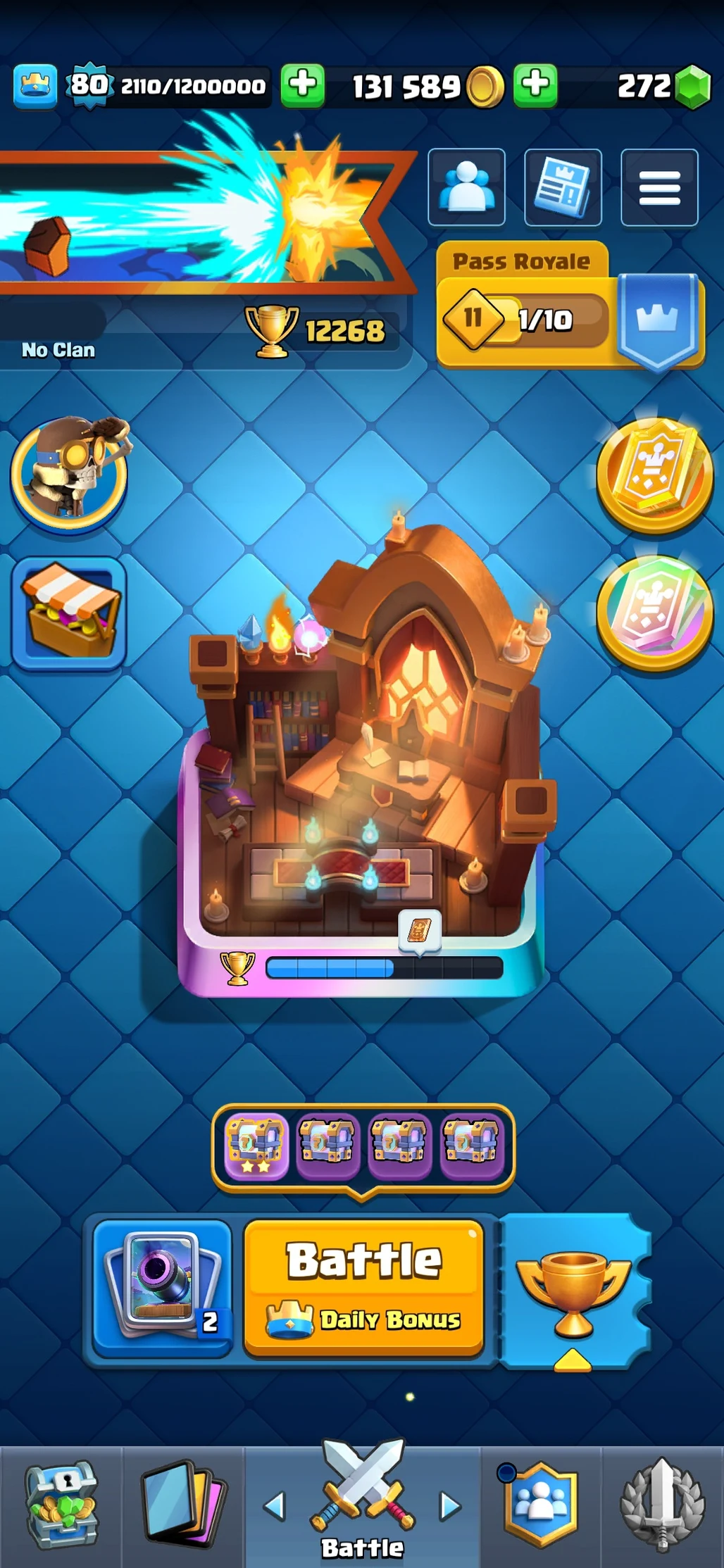Open the gold banner token icon
Image resolution: width=724 pixels, height=1568 pixels.
pyautogui.click(x=654, y=474)
